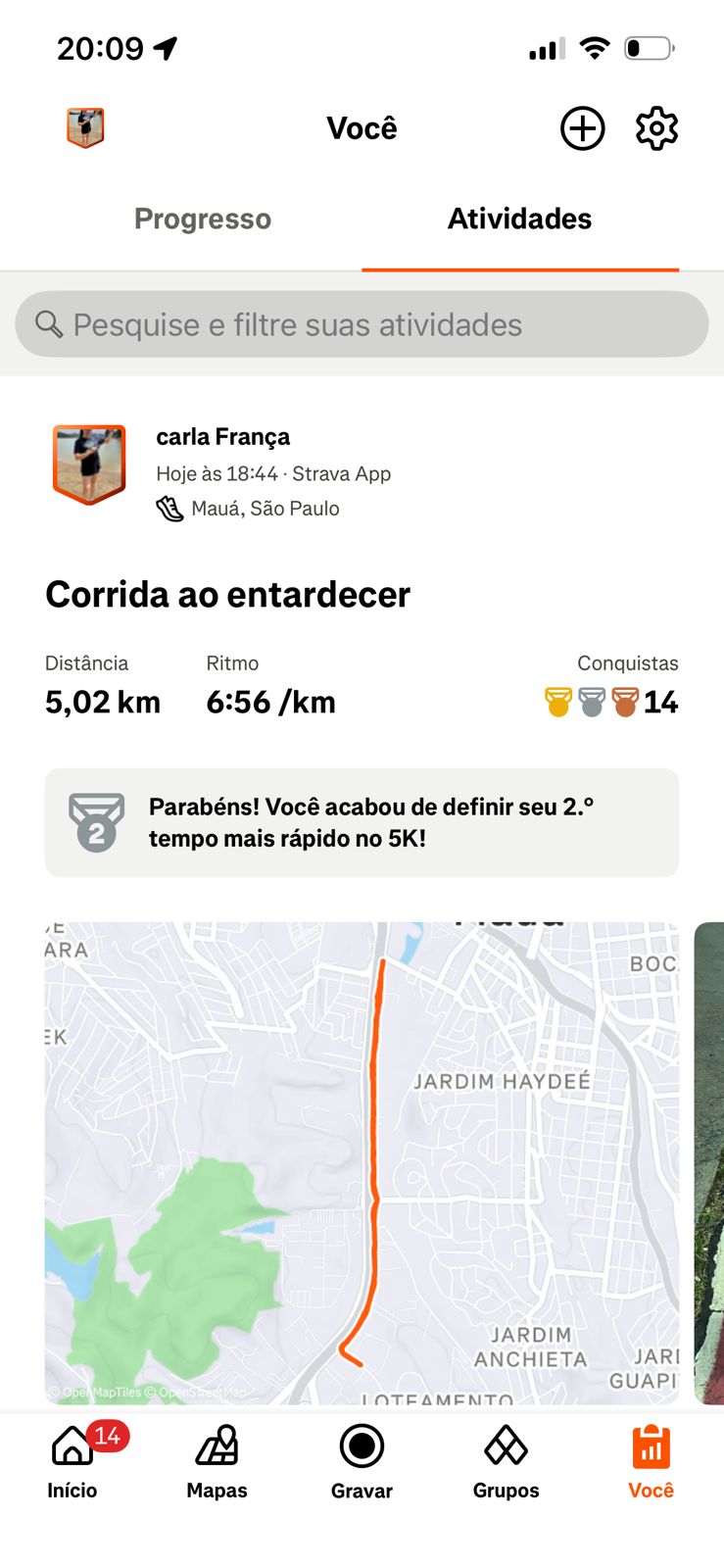Open the 2nd fastest 5K time banner

pos(362,822)
